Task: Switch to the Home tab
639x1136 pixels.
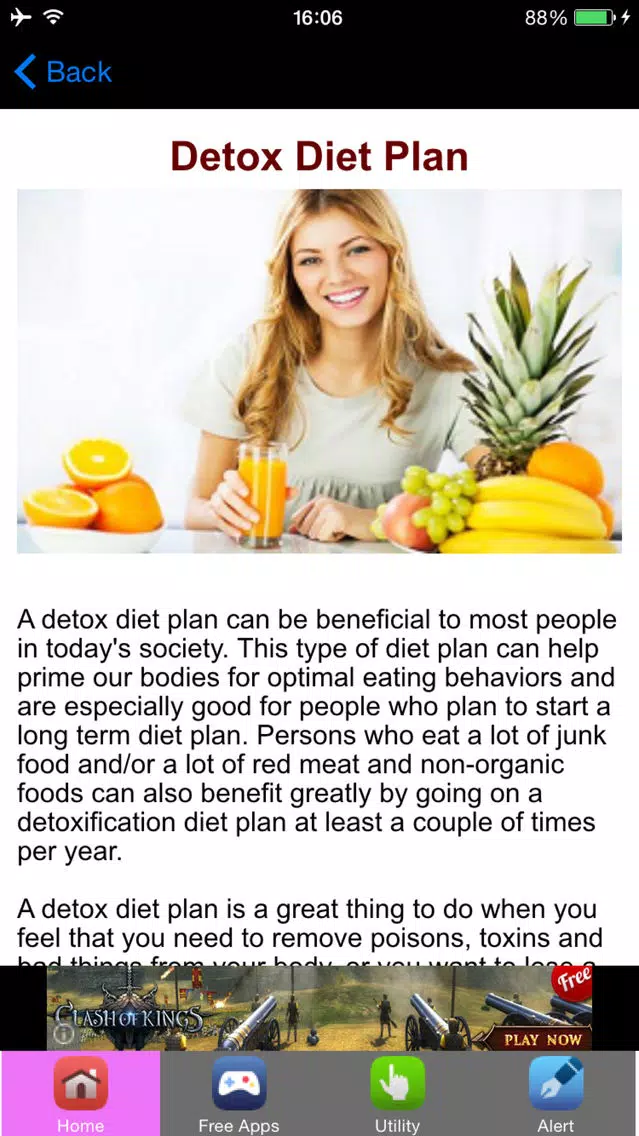Action: click(80, 1093)
